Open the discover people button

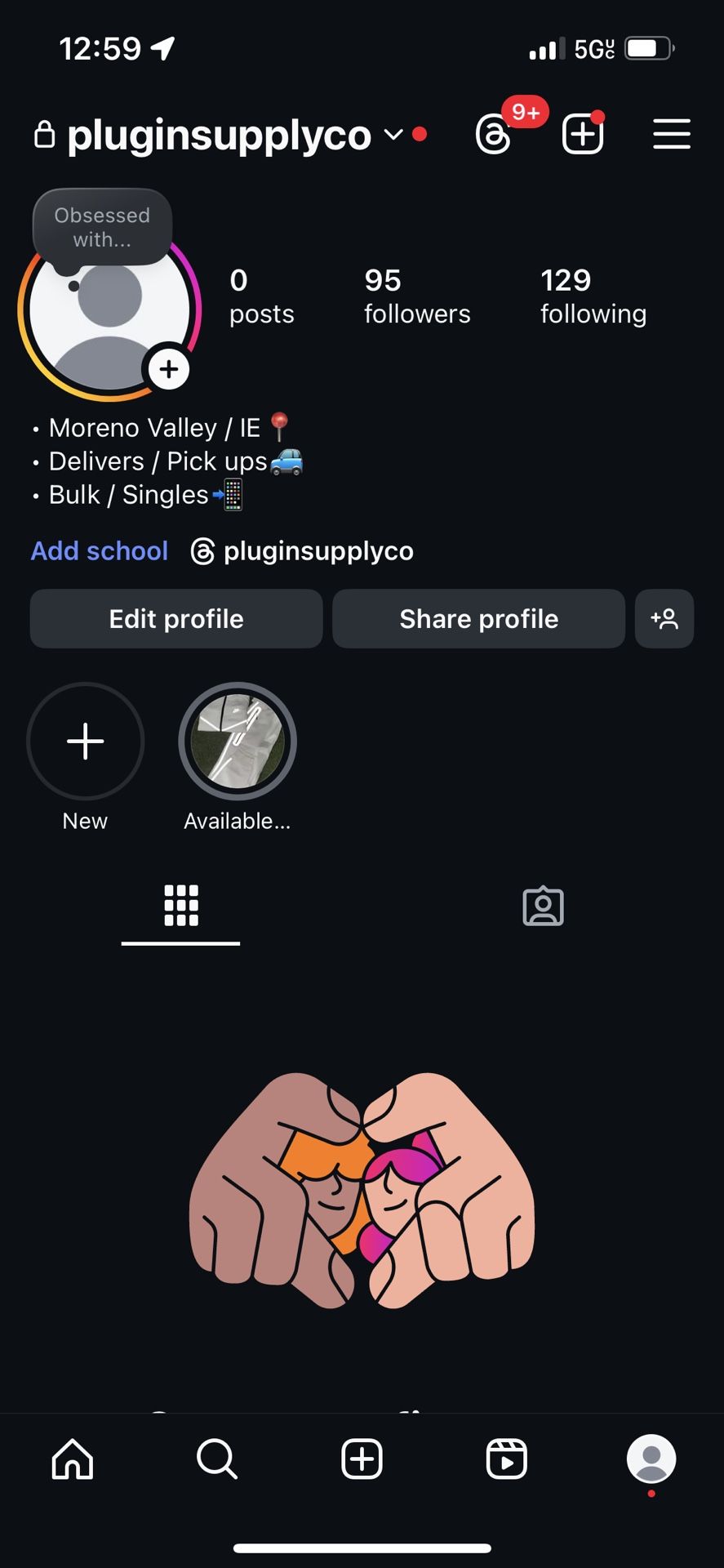[x=664, y=619]
